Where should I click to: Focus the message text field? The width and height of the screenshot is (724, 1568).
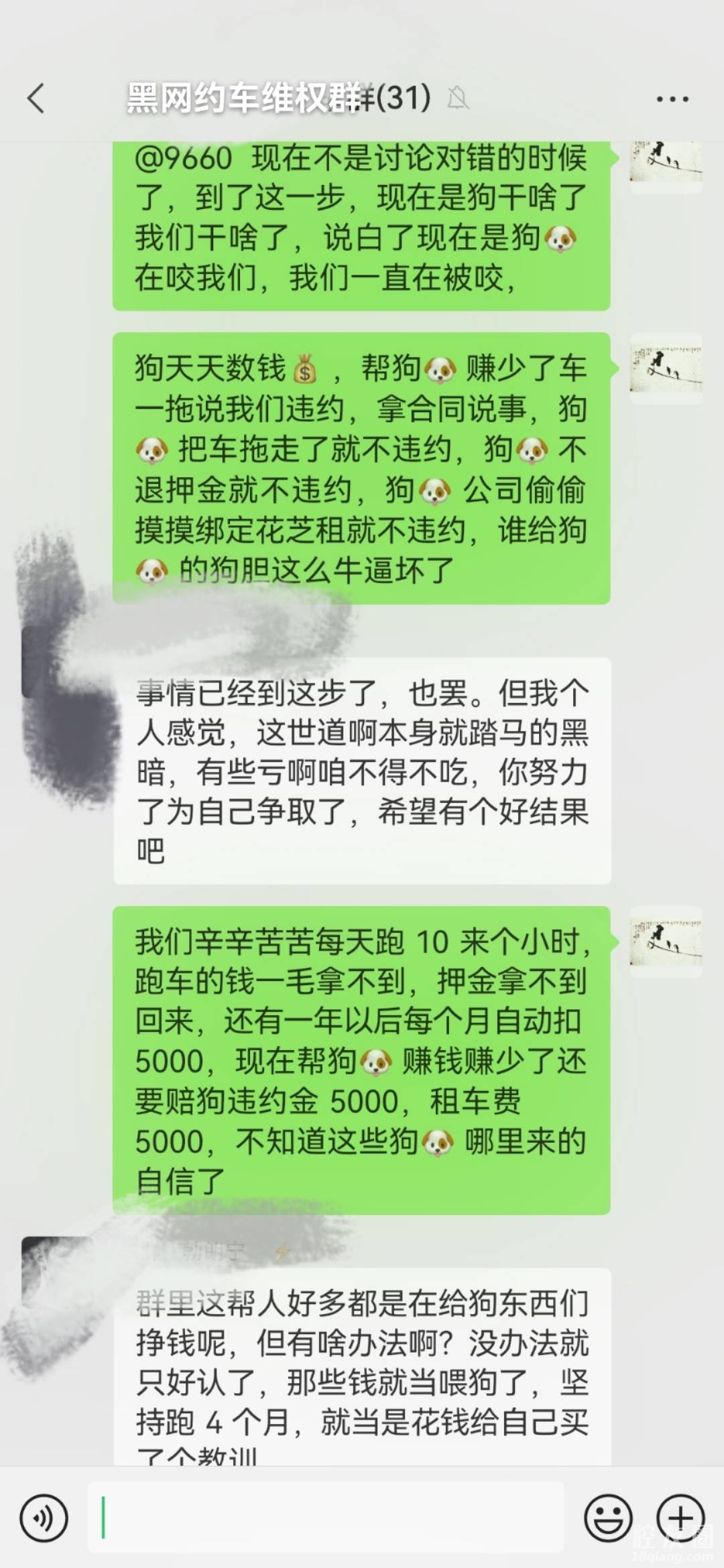(x=326, y=1518)
